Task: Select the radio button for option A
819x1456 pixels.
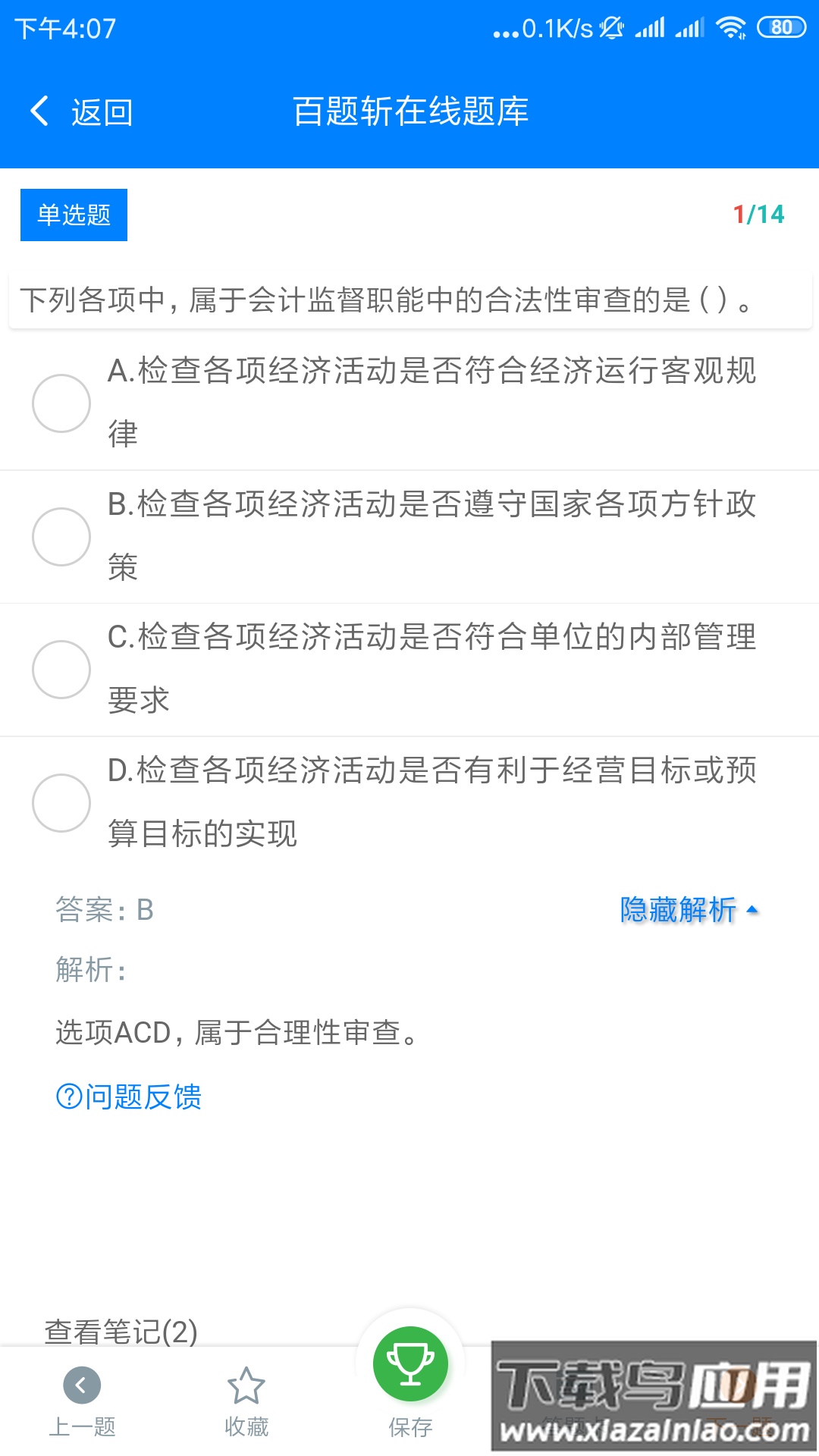Action: tap(61, 403)
